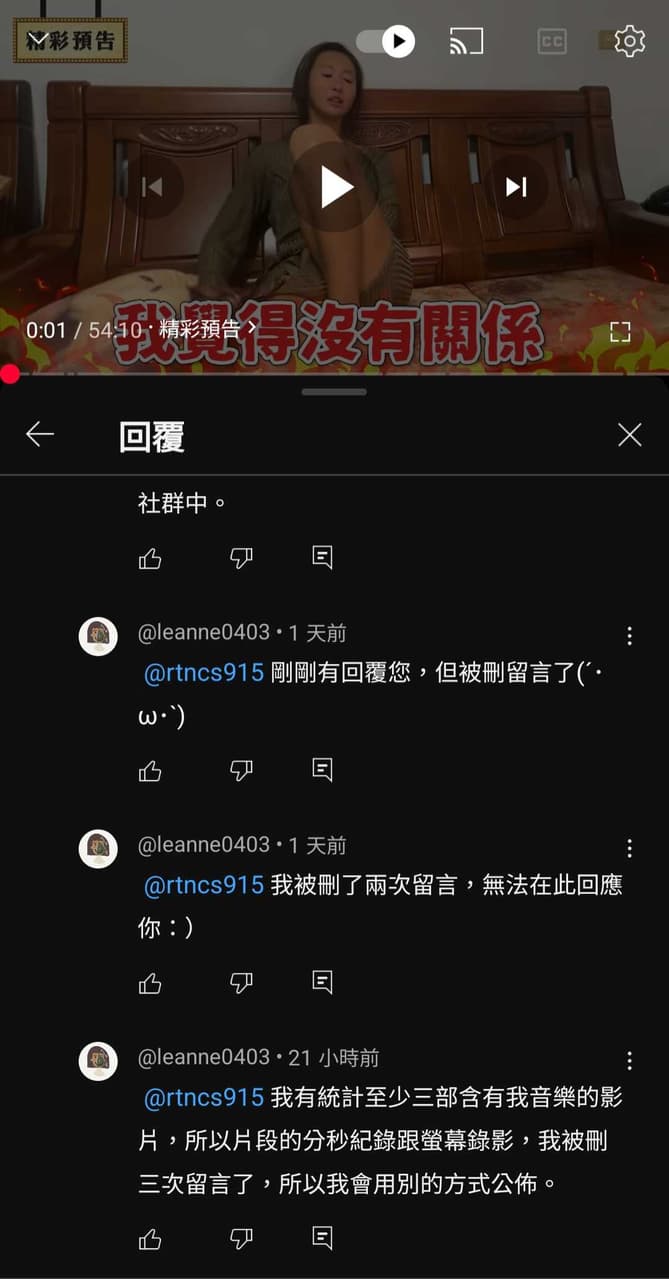Open options for reply mentioning 兩次留言
The width and height of the screenshot is (669, 1279).
[629, 848]
